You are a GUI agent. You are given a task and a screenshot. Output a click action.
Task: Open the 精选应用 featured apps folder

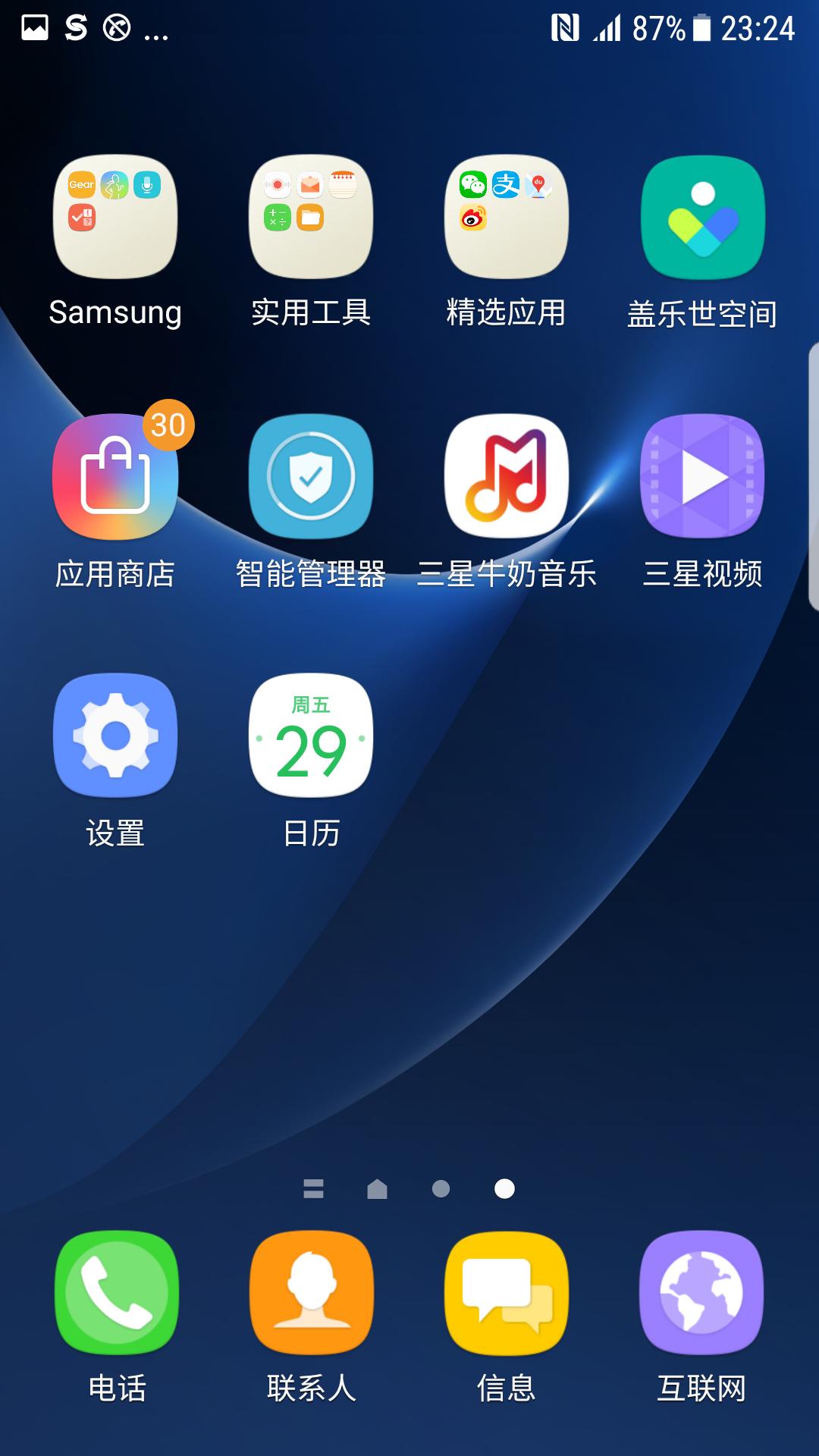(506, 218)
